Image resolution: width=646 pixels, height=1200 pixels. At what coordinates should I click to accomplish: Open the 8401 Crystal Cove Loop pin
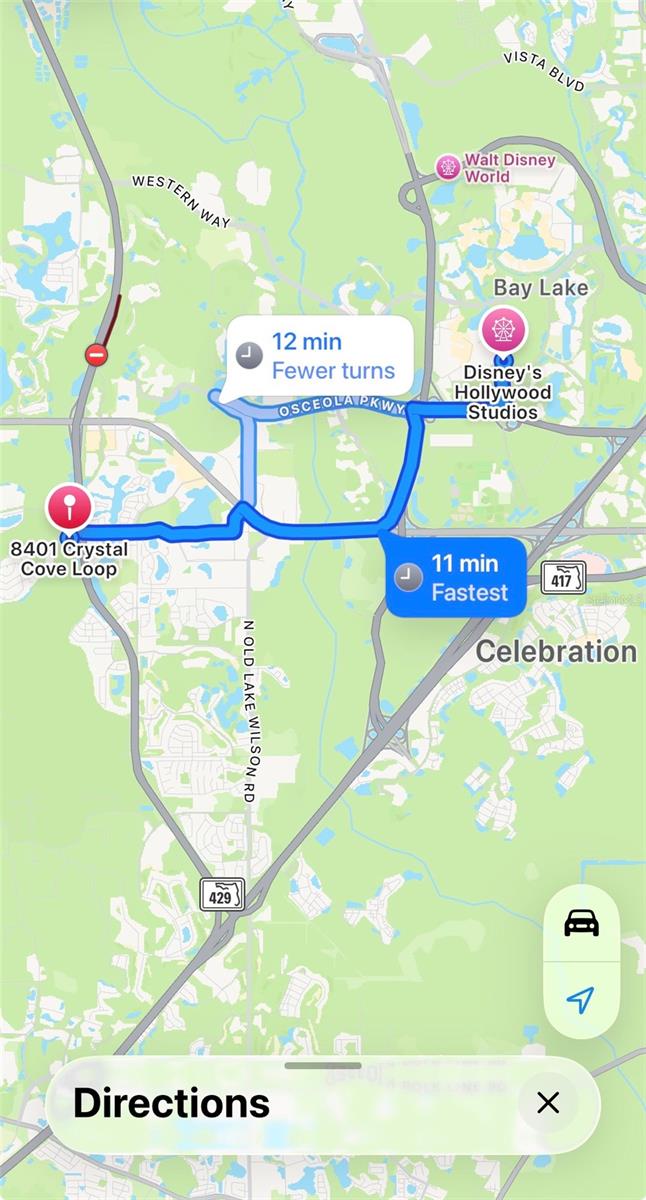click(x=69, y=506)
